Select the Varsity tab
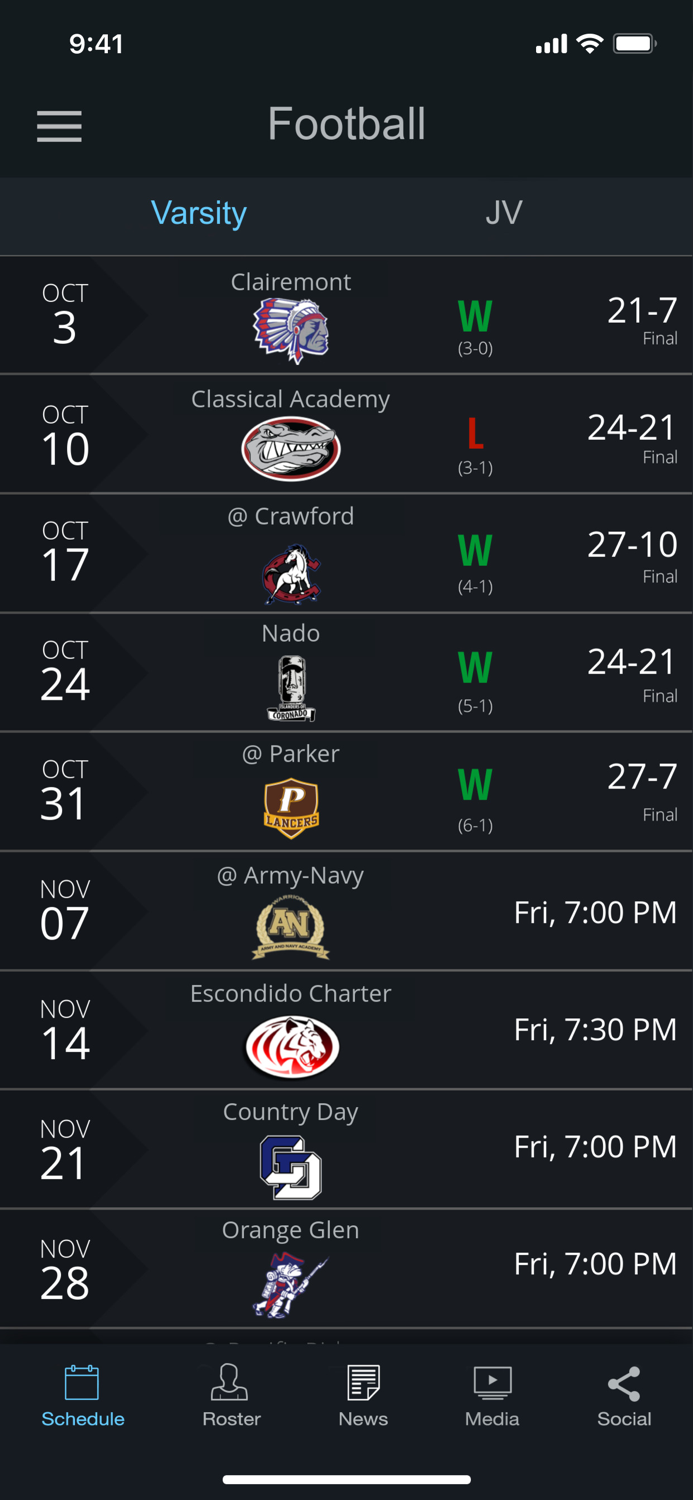Viewport: 693px width, 1500px height. (x=198, y=213)
